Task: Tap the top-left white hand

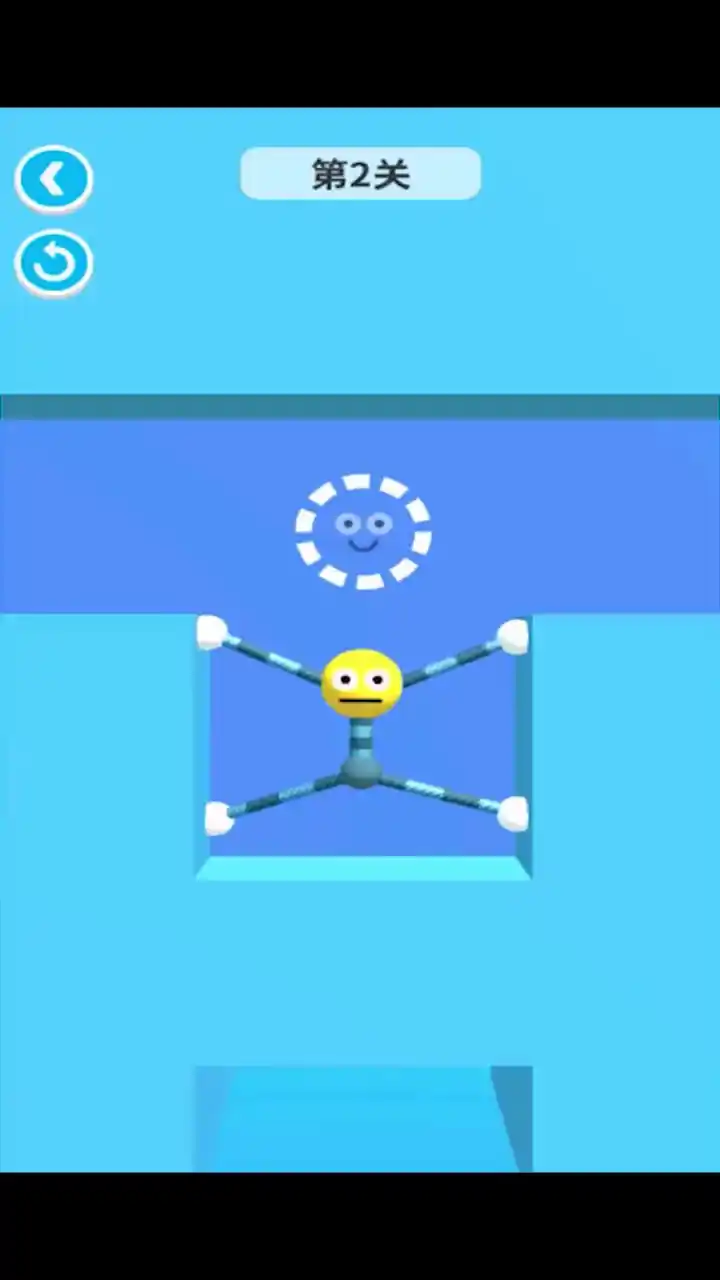Action: coord(212,633)
